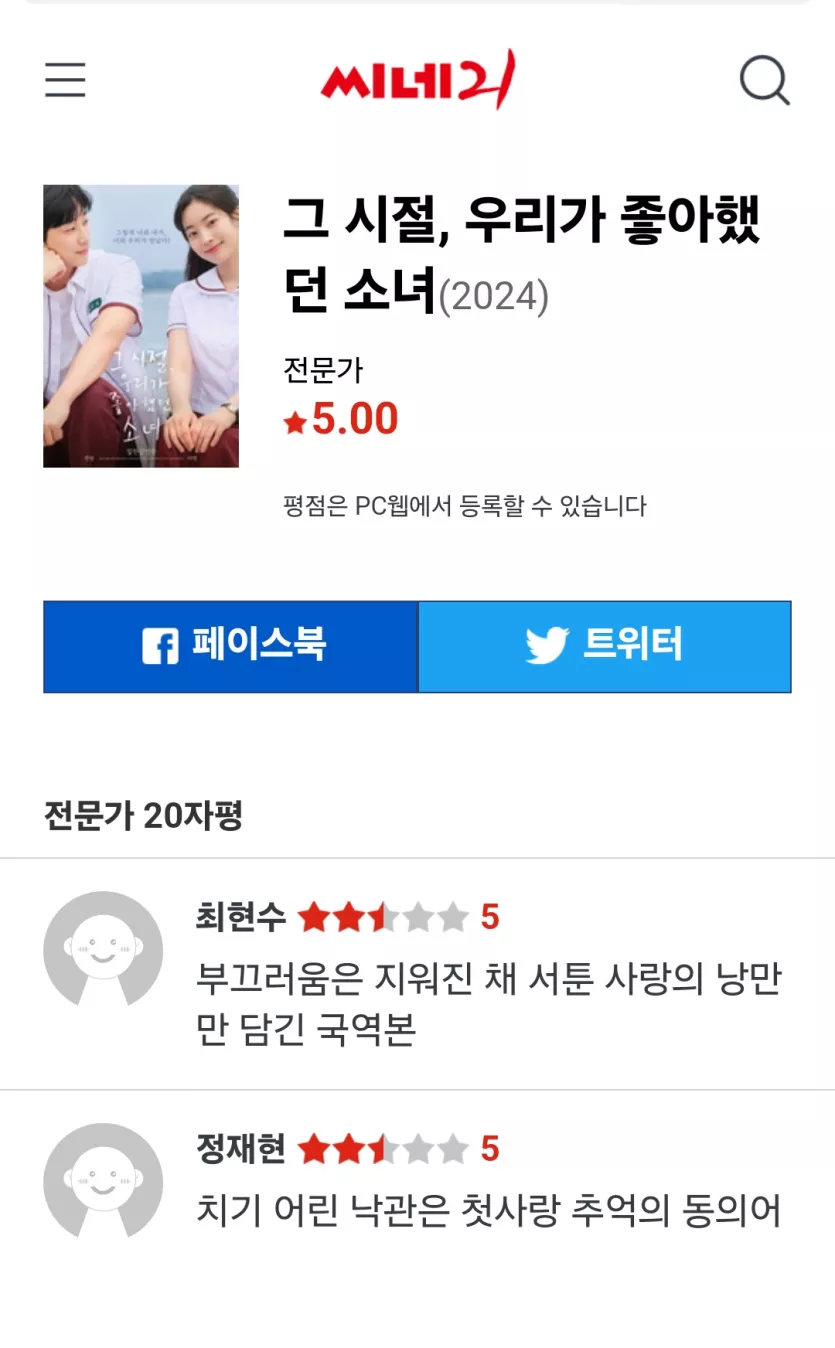Open reviewer 정재현's profile

pos(240,1149)
